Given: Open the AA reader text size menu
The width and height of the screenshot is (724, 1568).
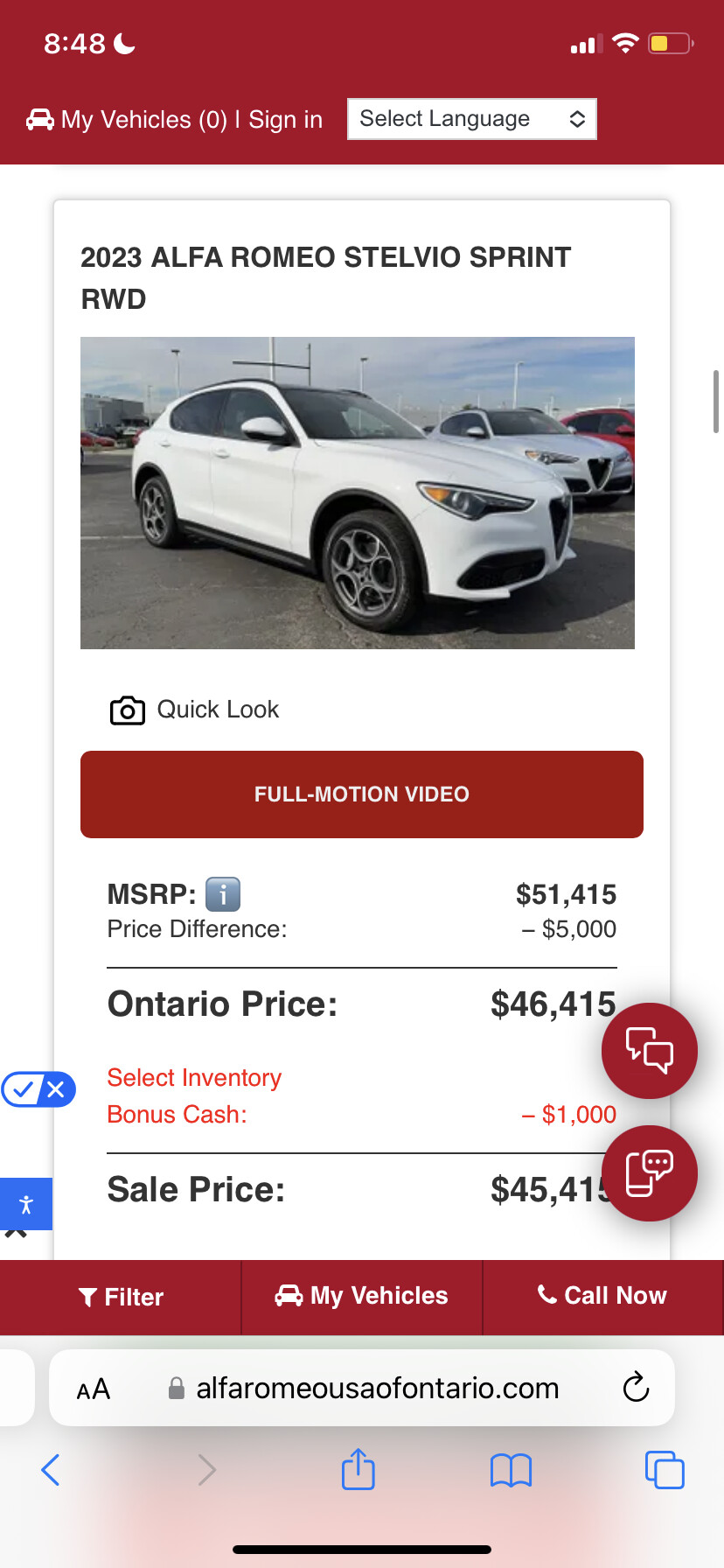Looking at the screenshot, I should point(93,1389).
